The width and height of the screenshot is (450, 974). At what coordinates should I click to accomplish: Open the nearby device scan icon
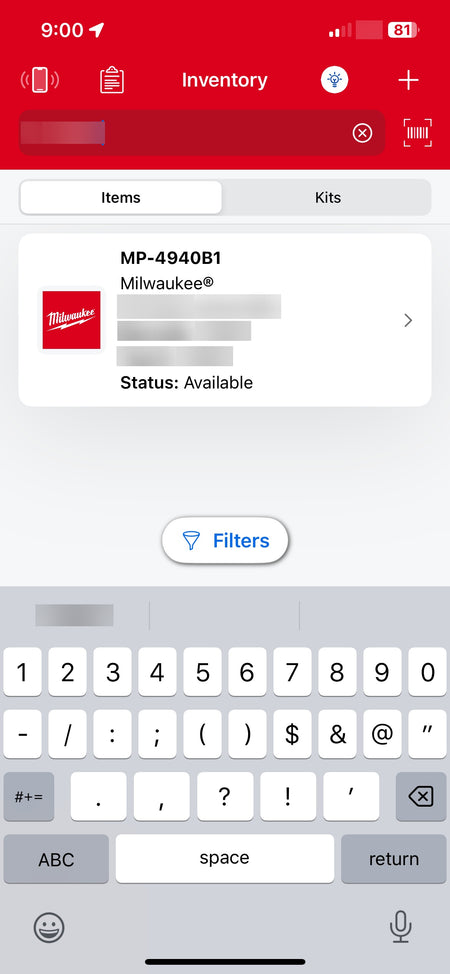coord(40,80)
